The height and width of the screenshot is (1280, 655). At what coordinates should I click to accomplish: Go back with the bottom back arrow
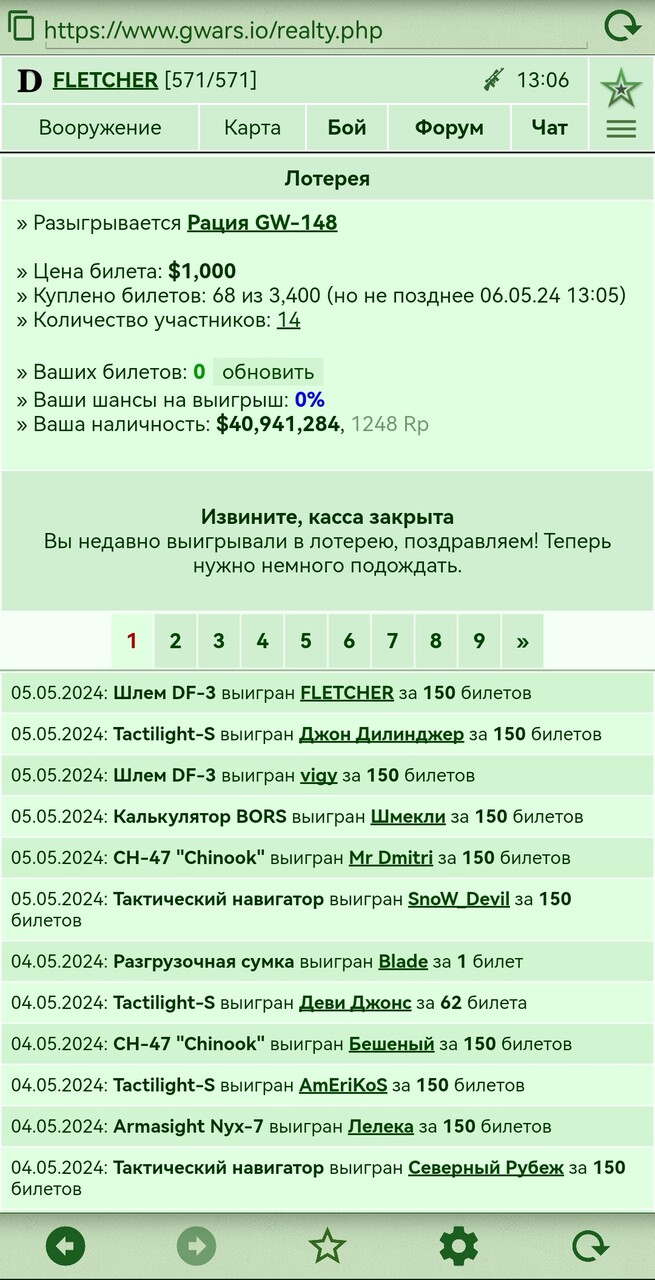pos(66,1246)
